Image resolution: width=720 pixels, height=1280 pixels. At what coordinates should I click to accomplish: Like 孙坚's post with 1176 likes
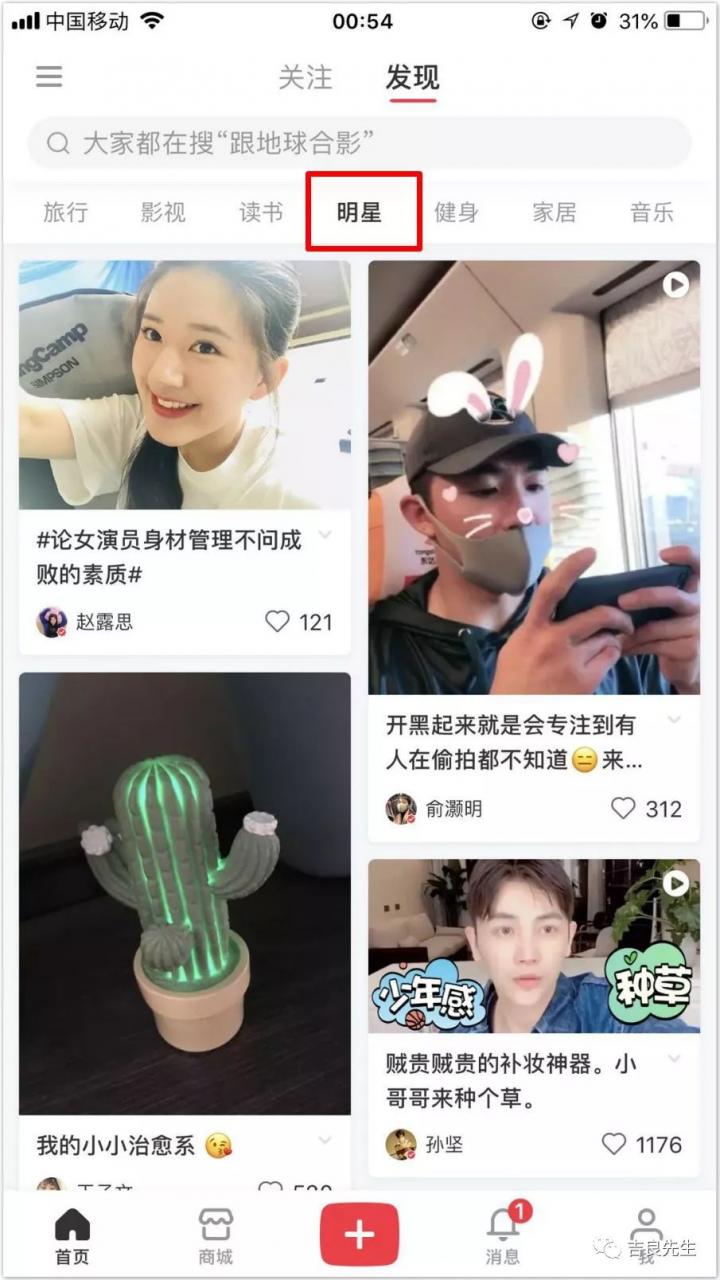point(614,1144)
